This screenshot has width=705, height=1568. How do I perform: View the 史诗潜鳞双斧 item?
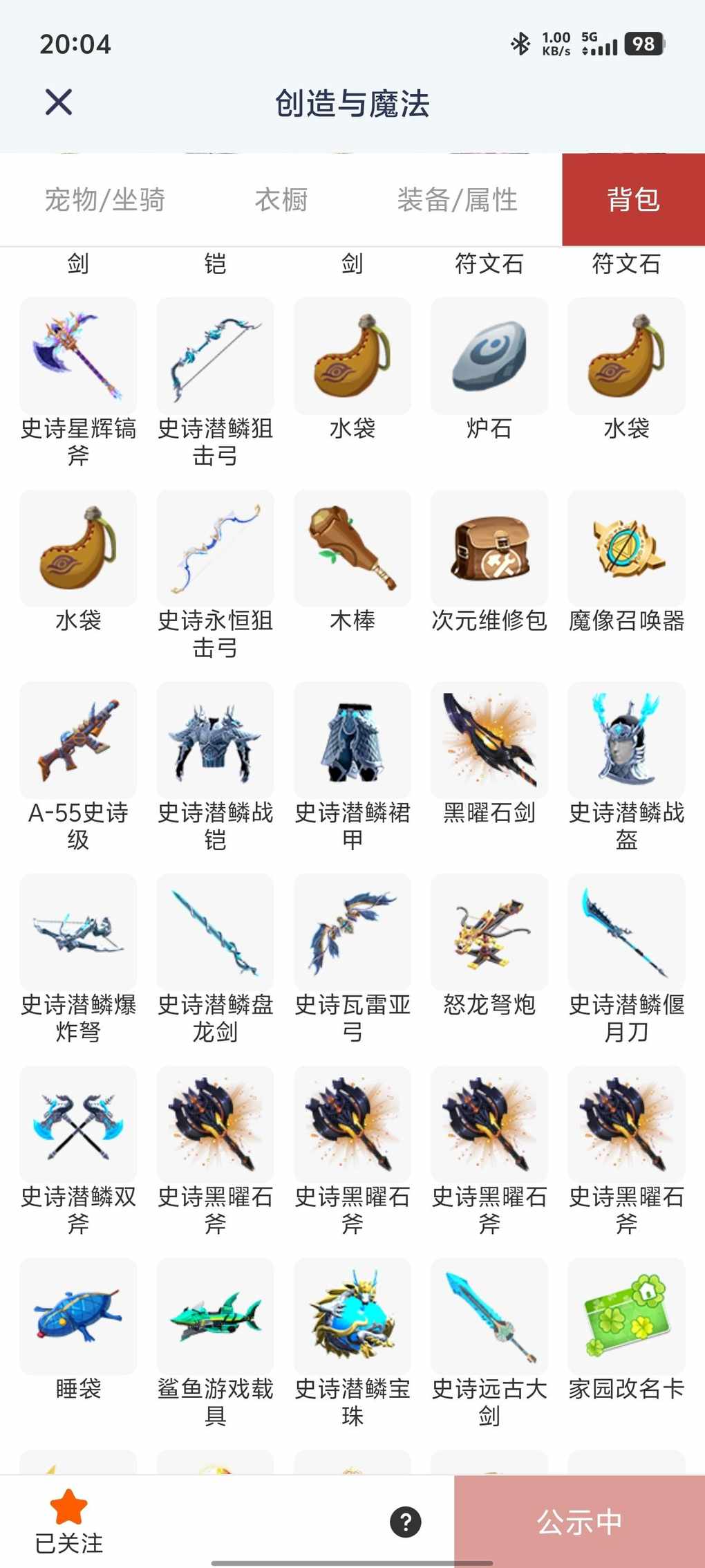coord(78,1125)
